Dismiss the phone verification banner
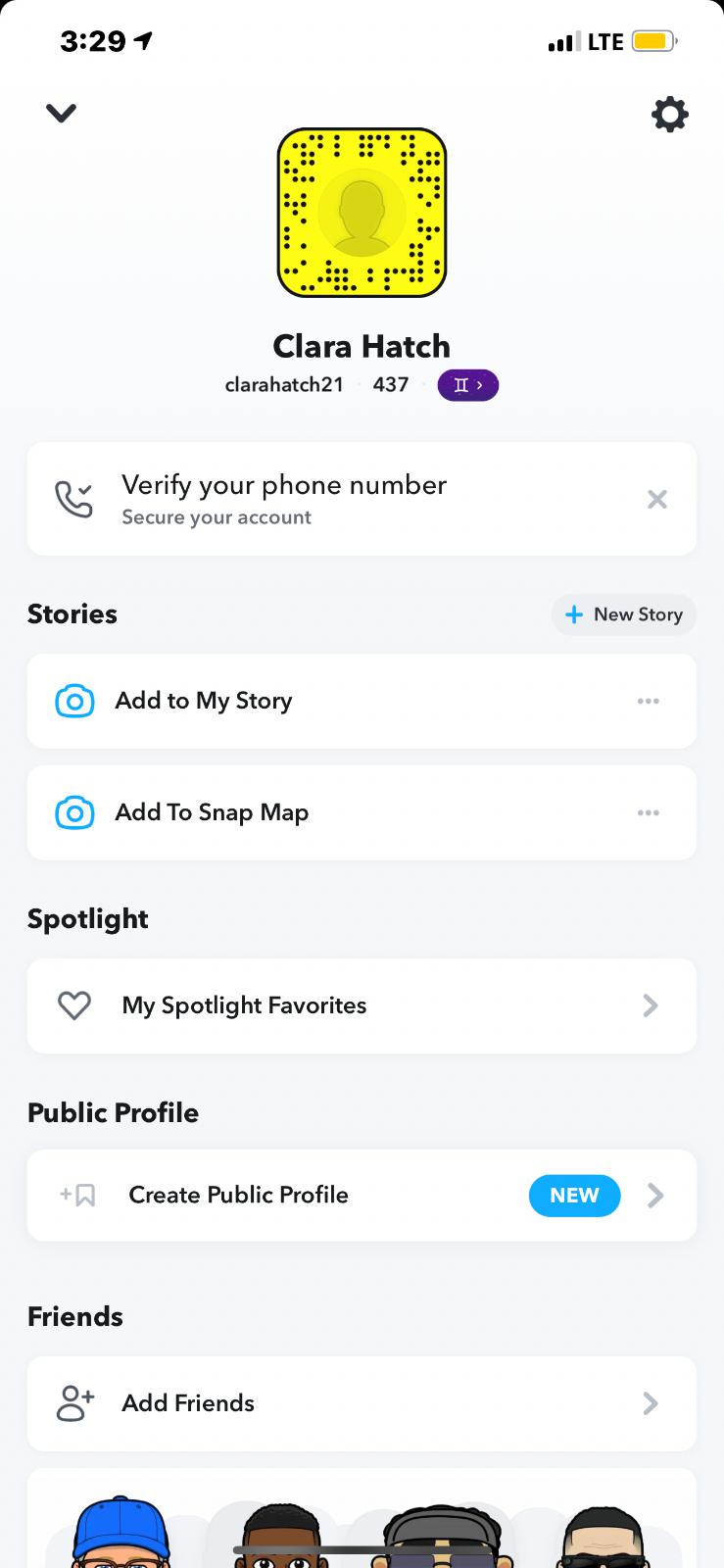Viewport: 724px width, 1568px height. point(657,500)
